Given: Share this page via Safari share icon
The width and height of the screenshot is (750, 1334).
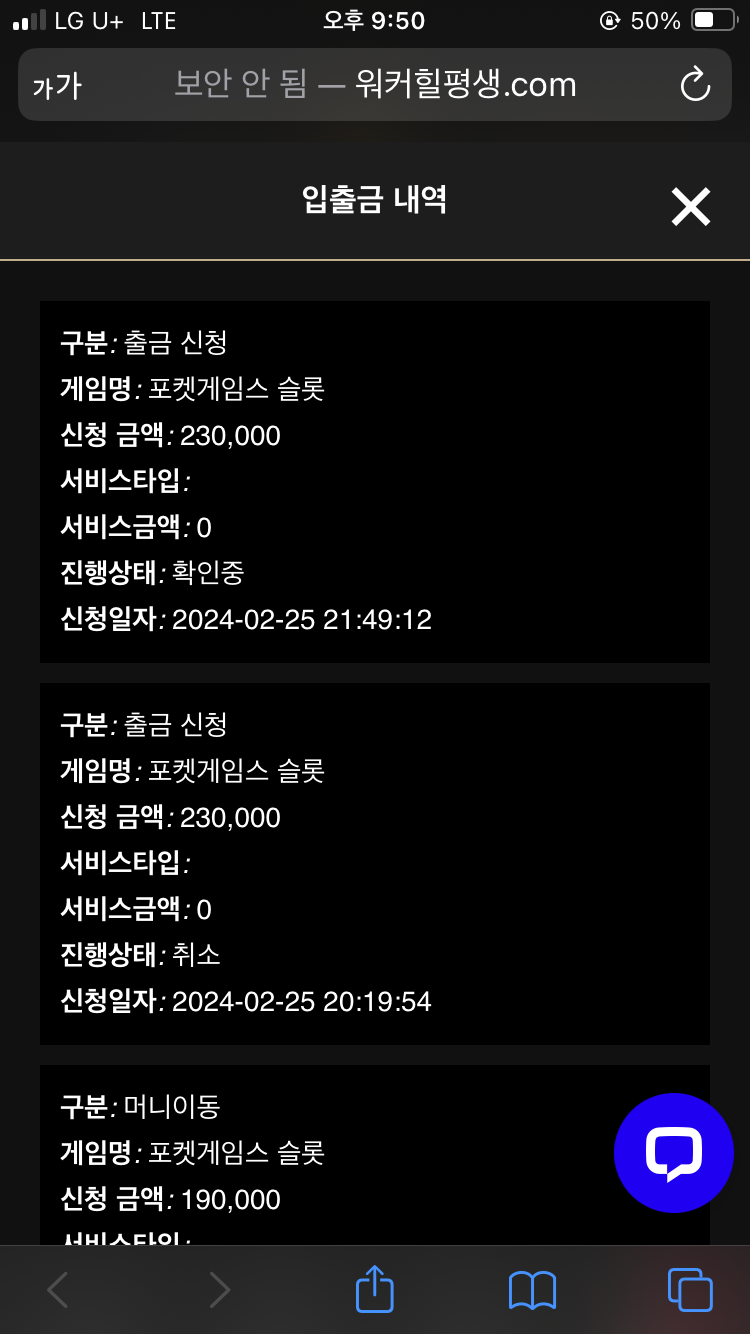Looking at the screenshot, I should coord(375,1289).
